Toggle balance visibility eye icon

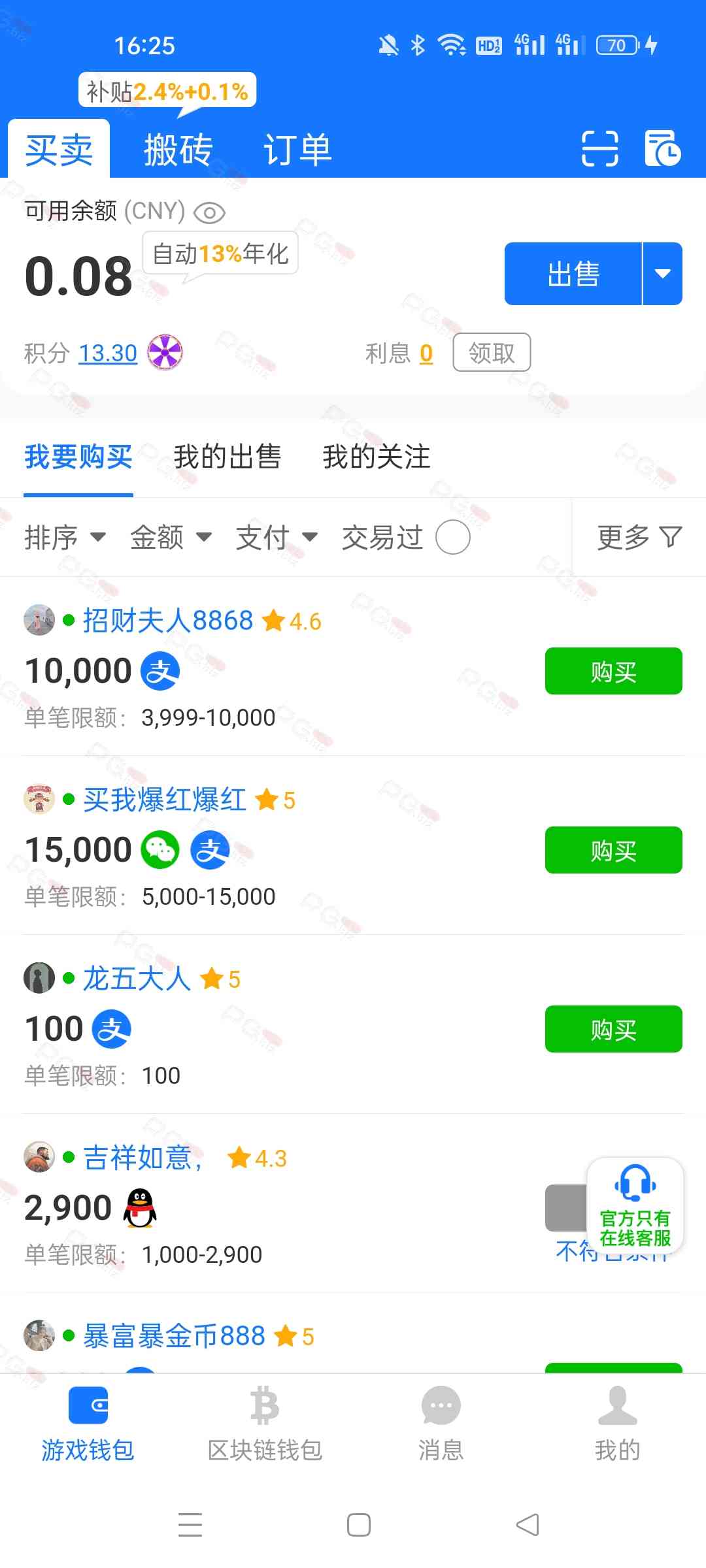click(209, 212)
